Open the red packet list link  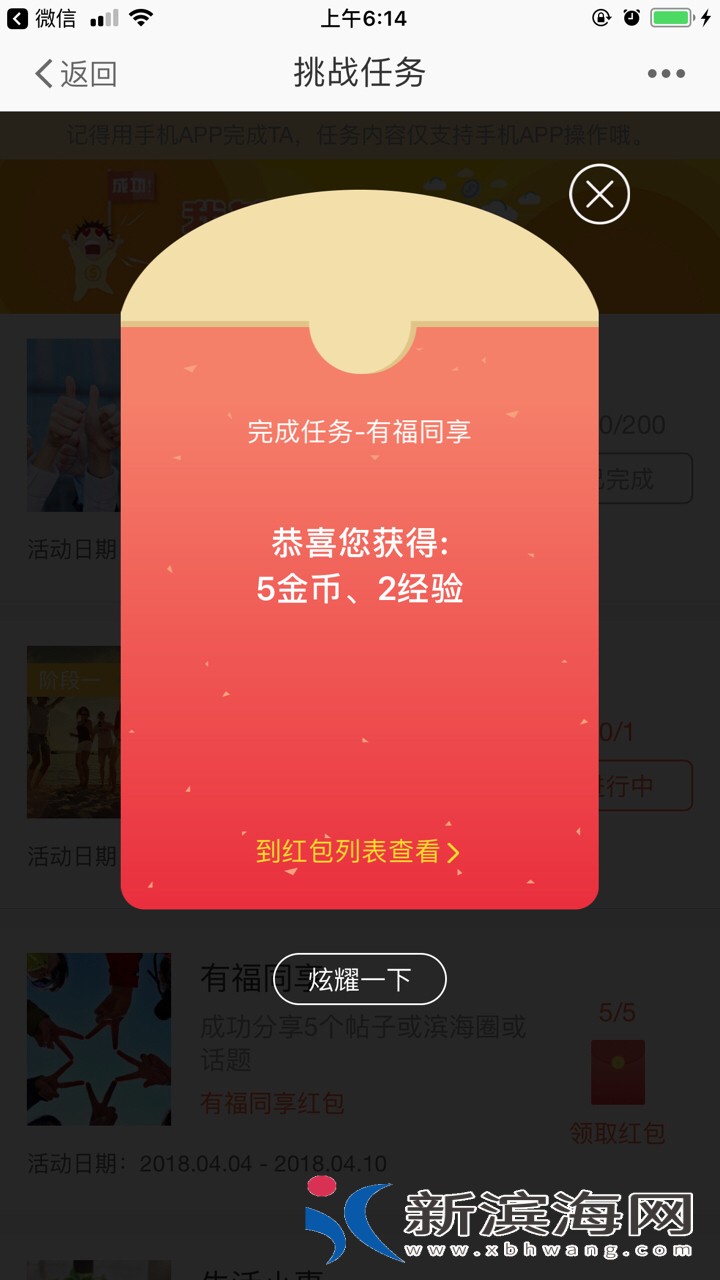point(358,852)
